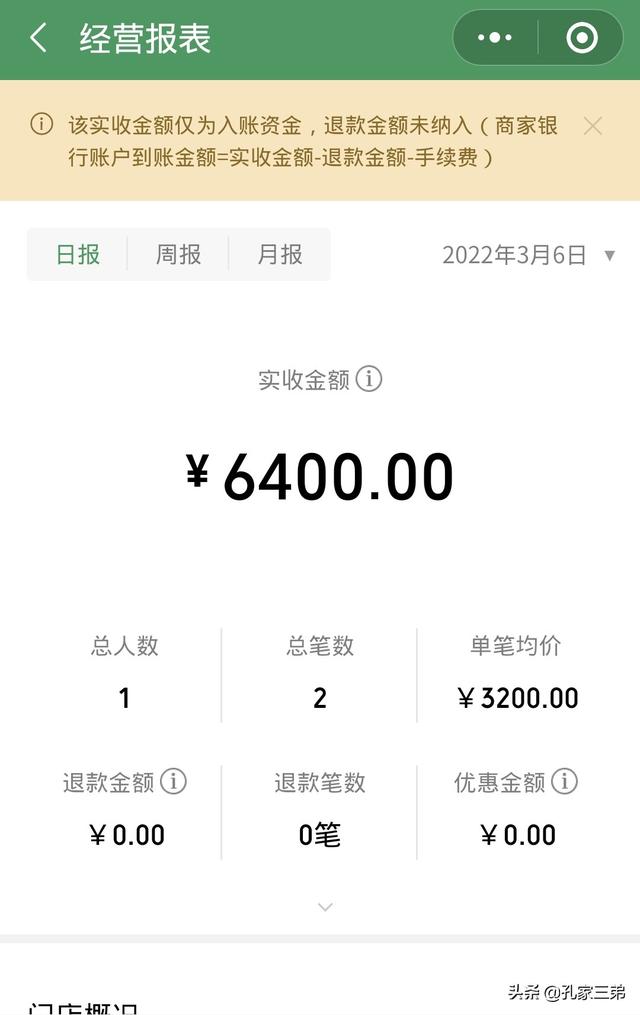The image size is (640, 1015).
Task: Show info about 退款金额
Action: 173,781
